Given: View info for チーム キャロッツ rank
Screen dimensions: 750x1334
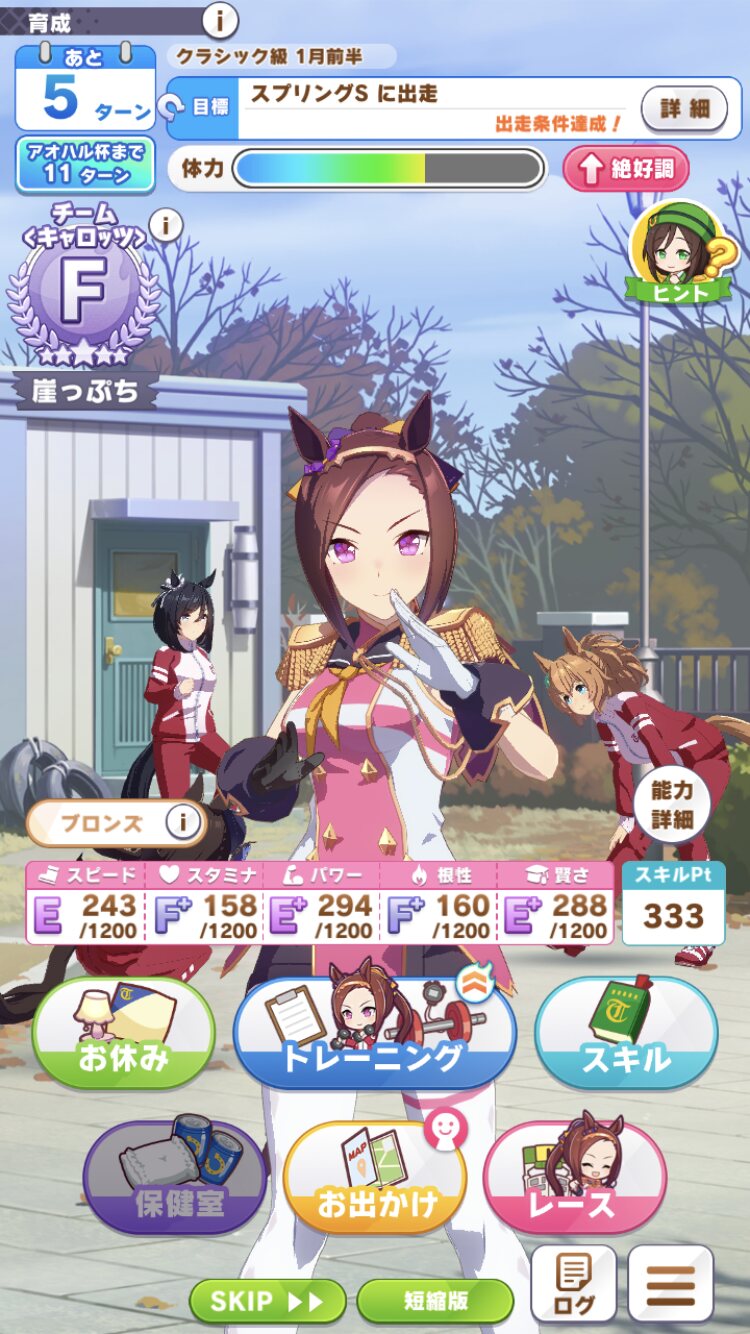Looking at the screenshot, I should pos(165,226).
